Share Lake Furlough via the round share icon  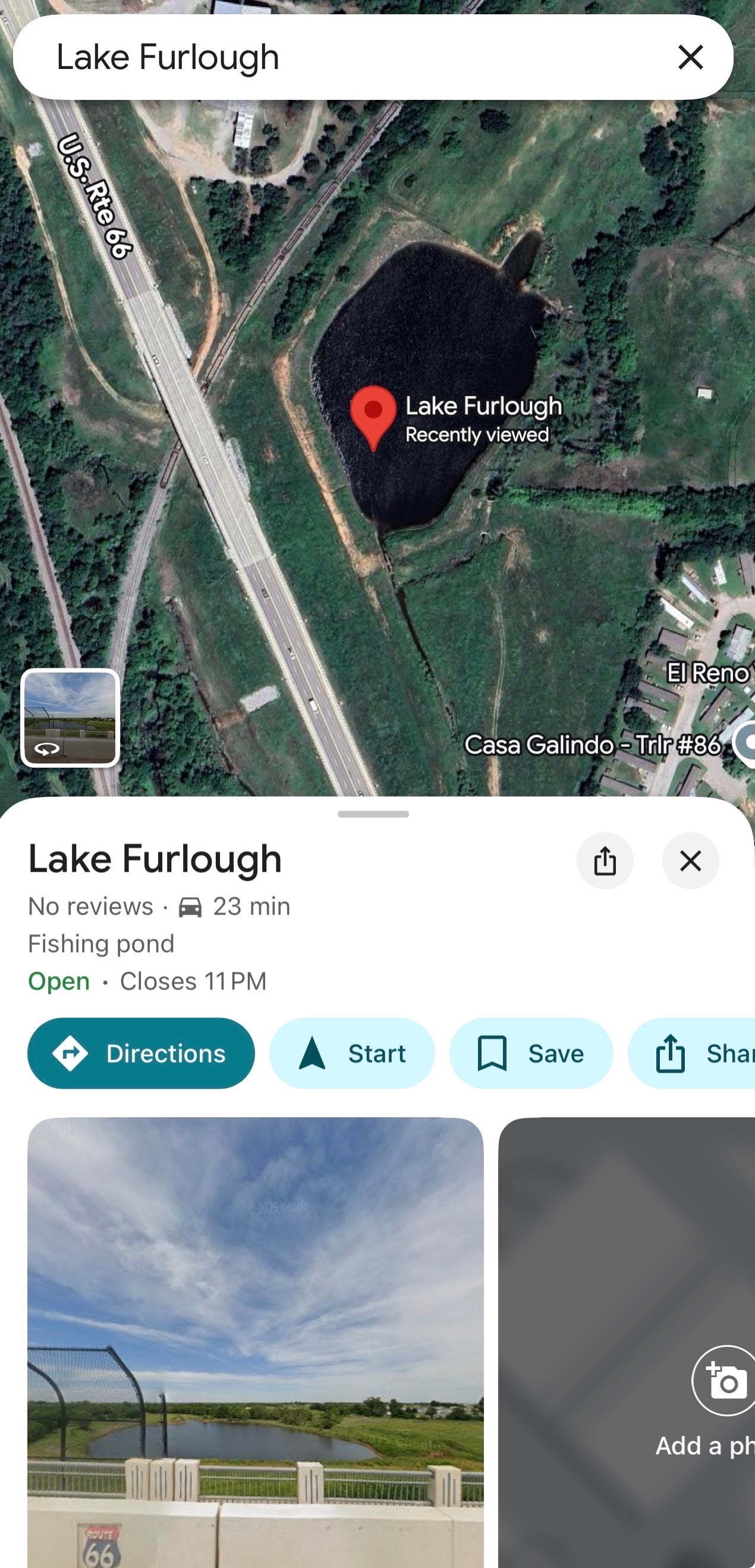[605, 860]
